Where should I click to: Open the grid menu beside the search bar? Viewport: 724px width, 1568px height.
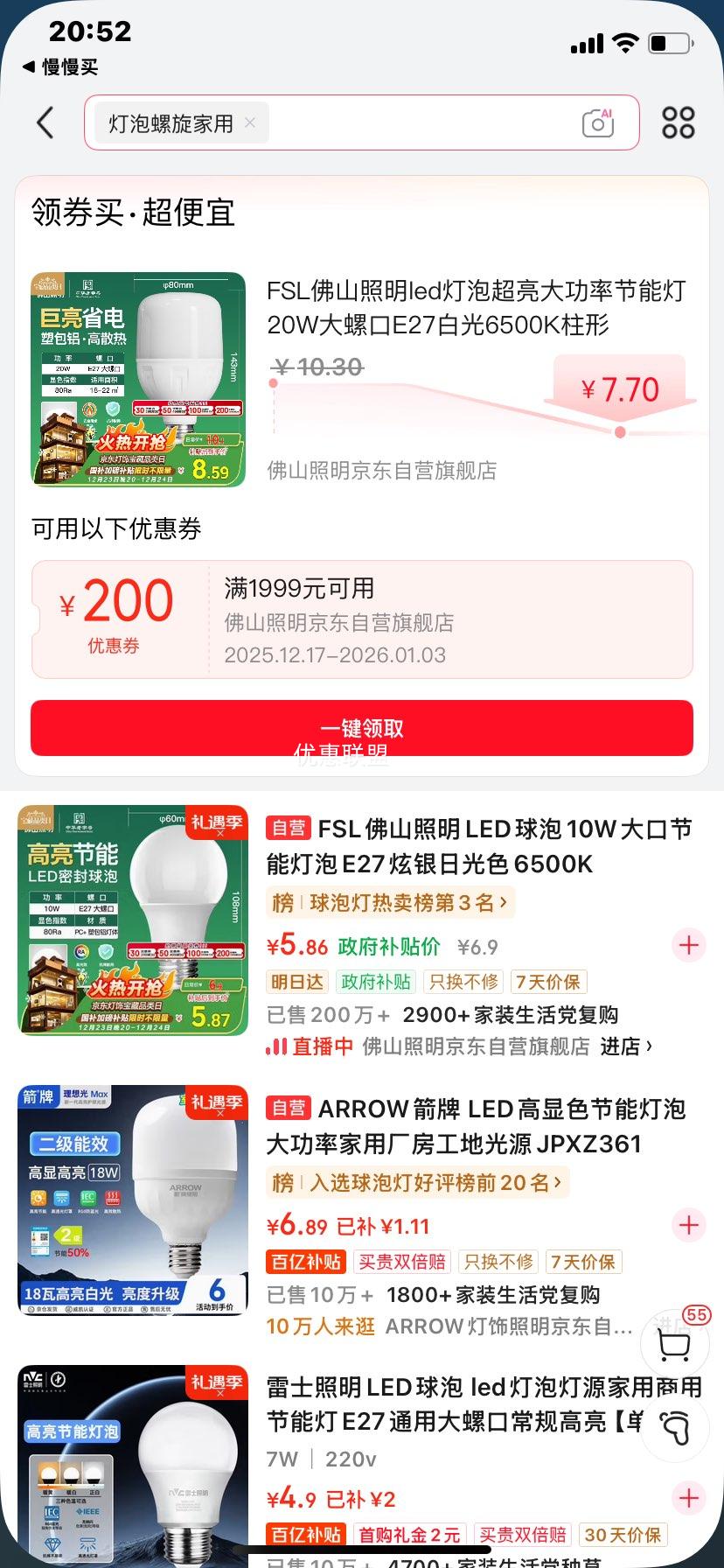pyautogui.click(x=678, y=122)
